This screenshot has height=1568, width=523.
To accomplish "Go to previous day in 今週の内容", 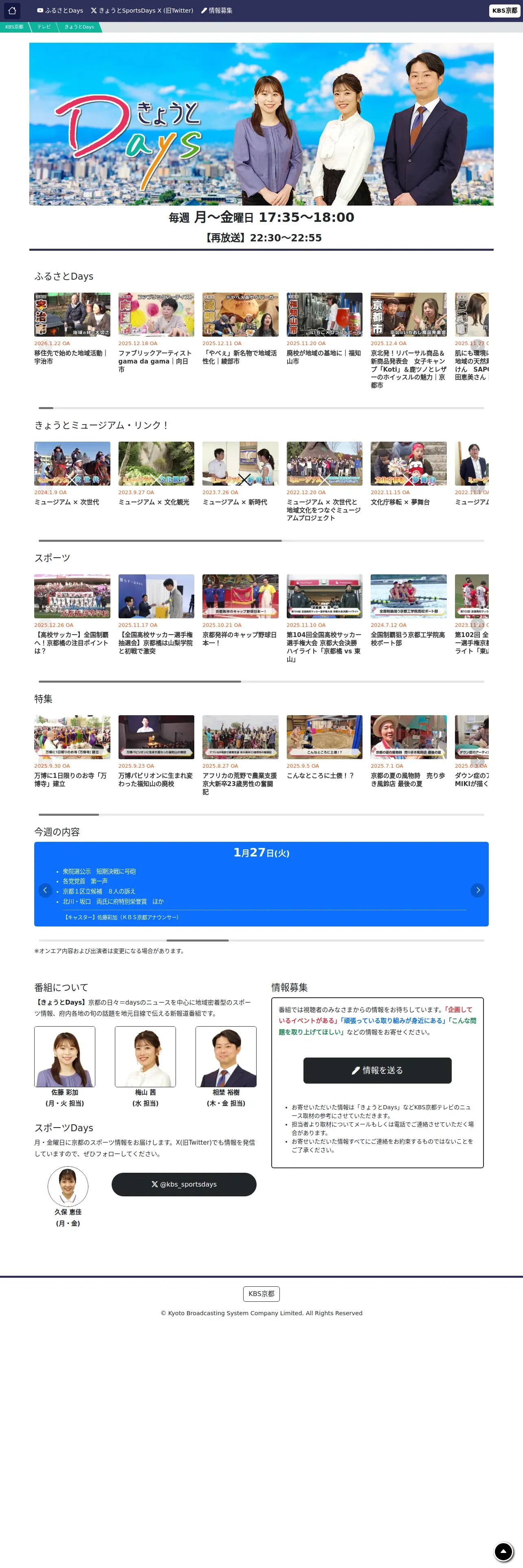I will [45, 890].
